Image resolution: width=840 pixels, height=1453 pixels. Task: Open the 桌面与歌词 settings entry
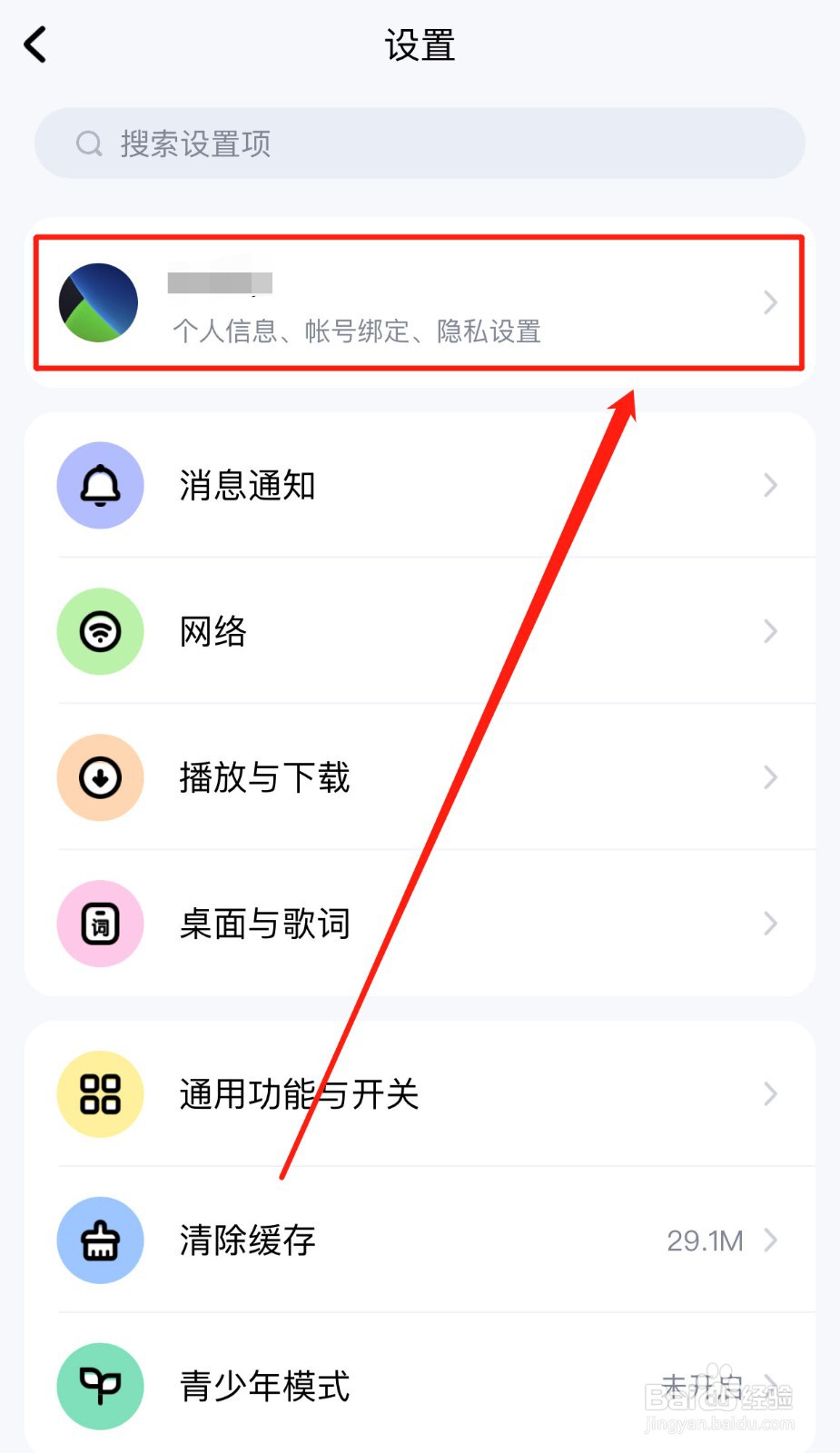point(264,924)
